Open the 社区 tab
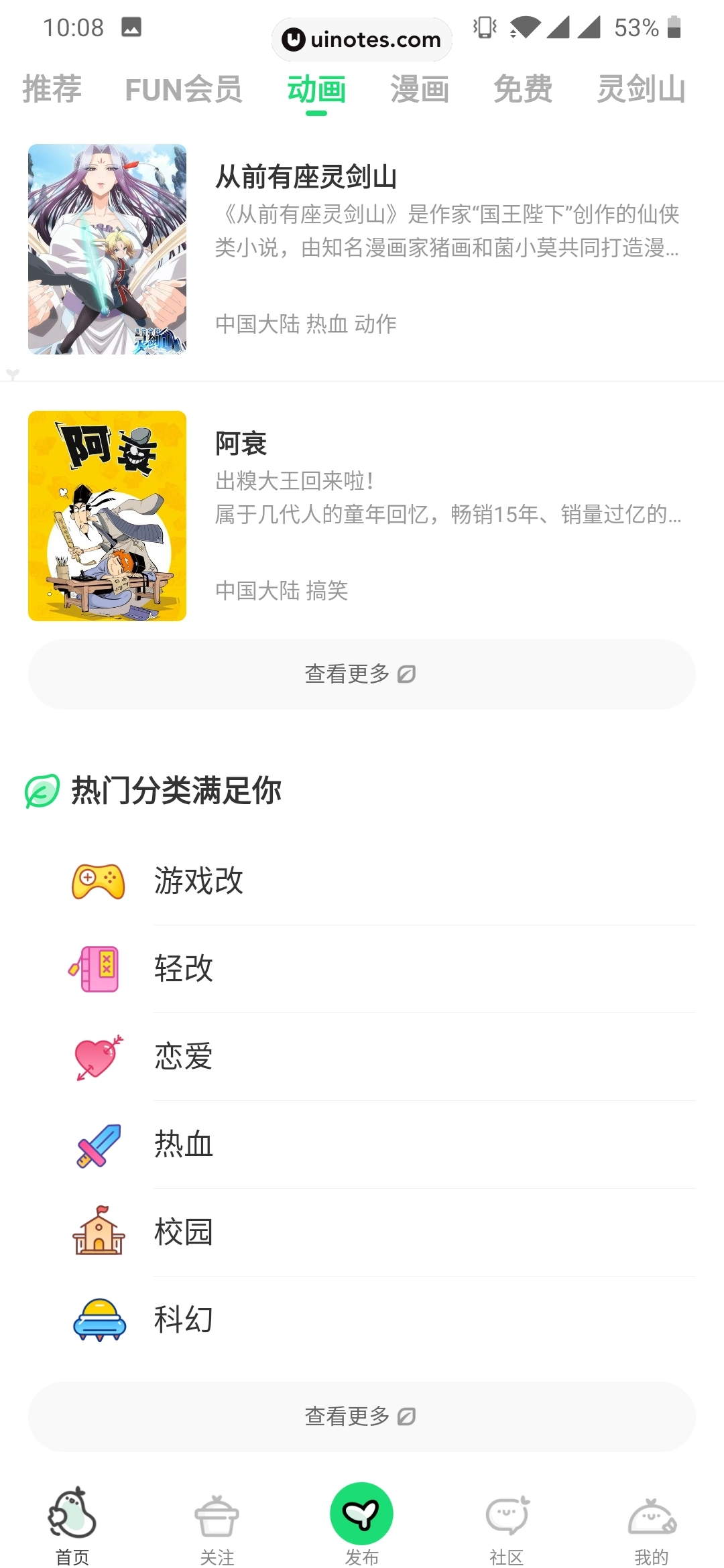Viewport: 724px width, 1568px height. [507, 1525]
